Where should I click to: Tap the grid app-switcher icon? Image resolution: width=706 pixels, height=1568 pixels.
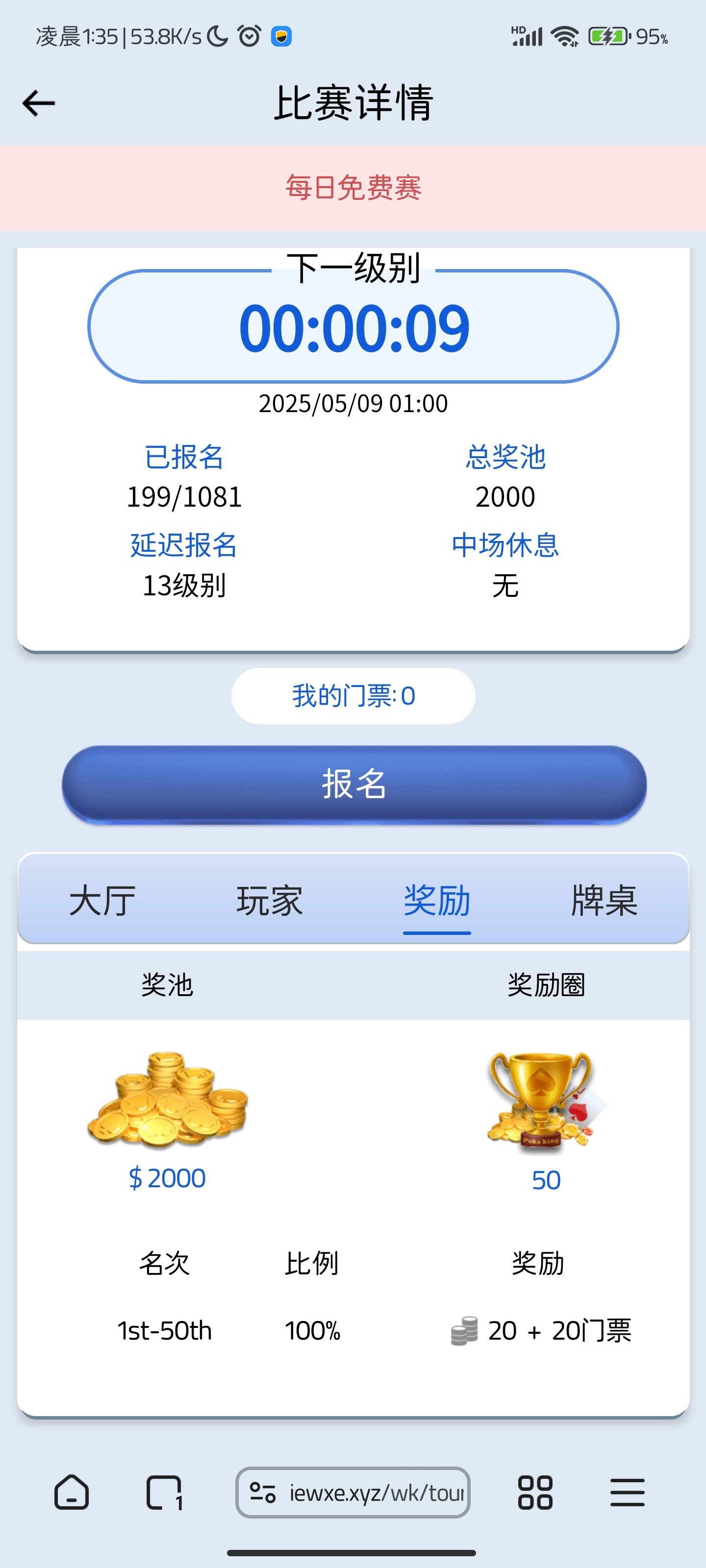click(x=534, y=1492)
